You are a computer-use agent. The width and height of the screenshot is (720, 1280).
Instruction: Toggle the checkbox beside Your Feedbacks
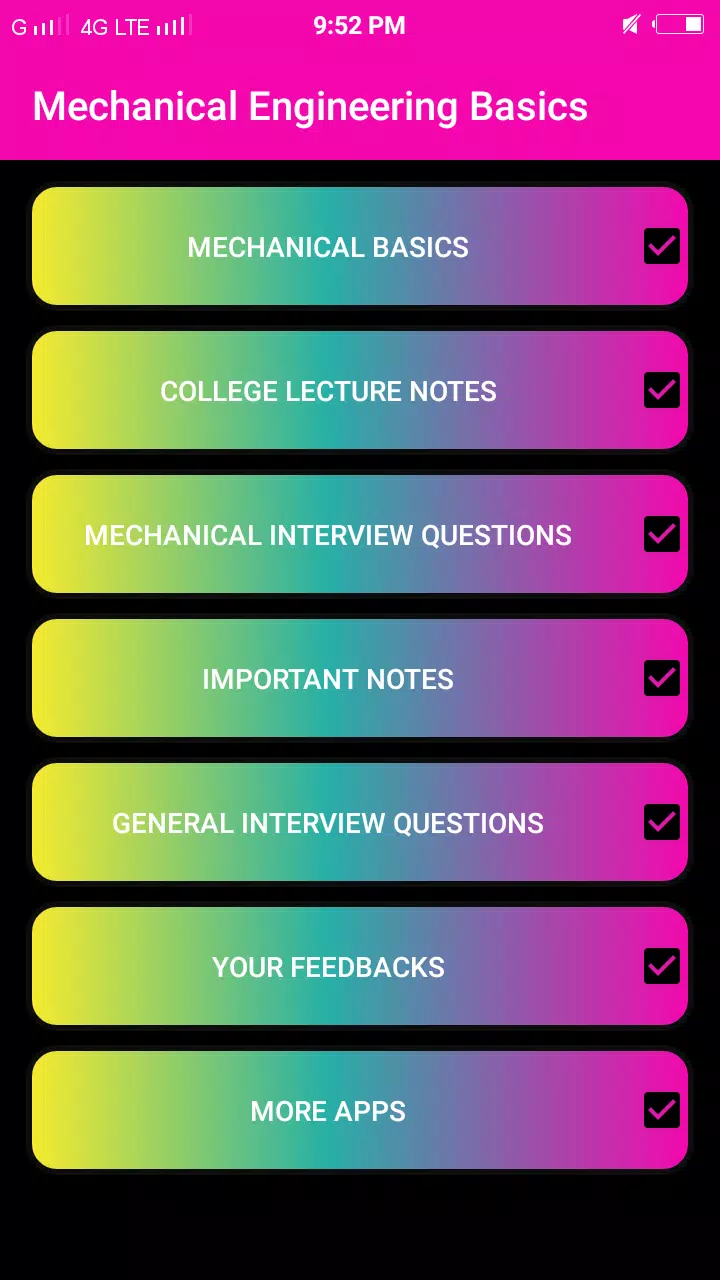pyautogui.click(x=662, y=966)
